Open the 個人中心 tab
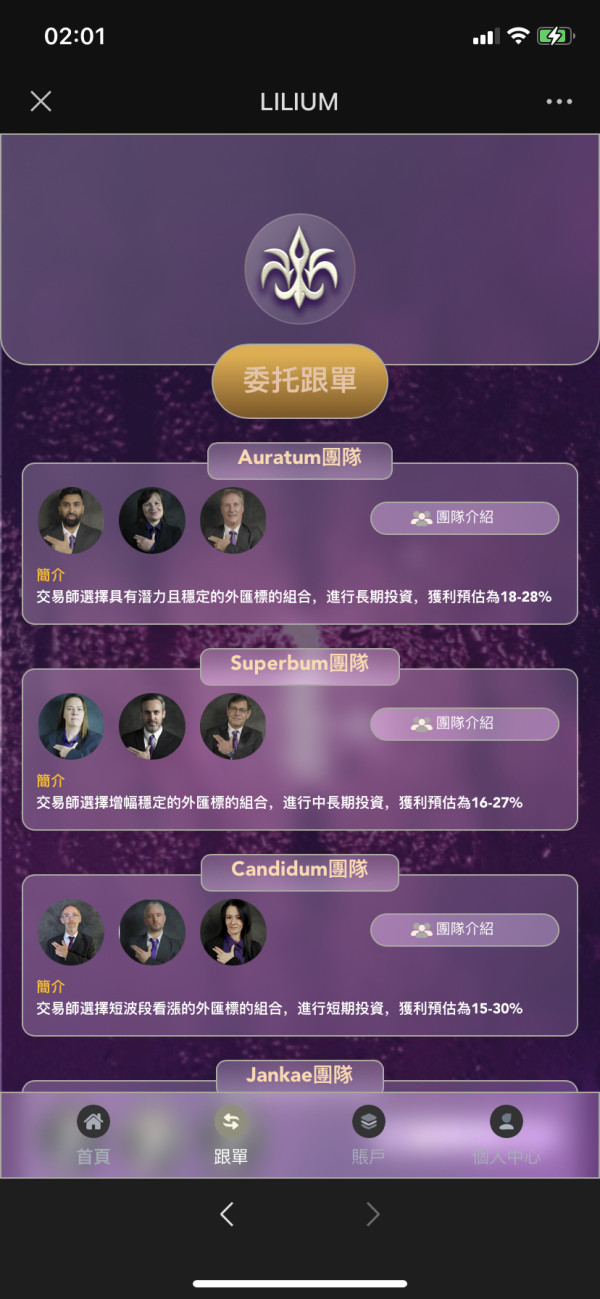The width and height of the screenshot is (600, 1299). click(506, 1137)
